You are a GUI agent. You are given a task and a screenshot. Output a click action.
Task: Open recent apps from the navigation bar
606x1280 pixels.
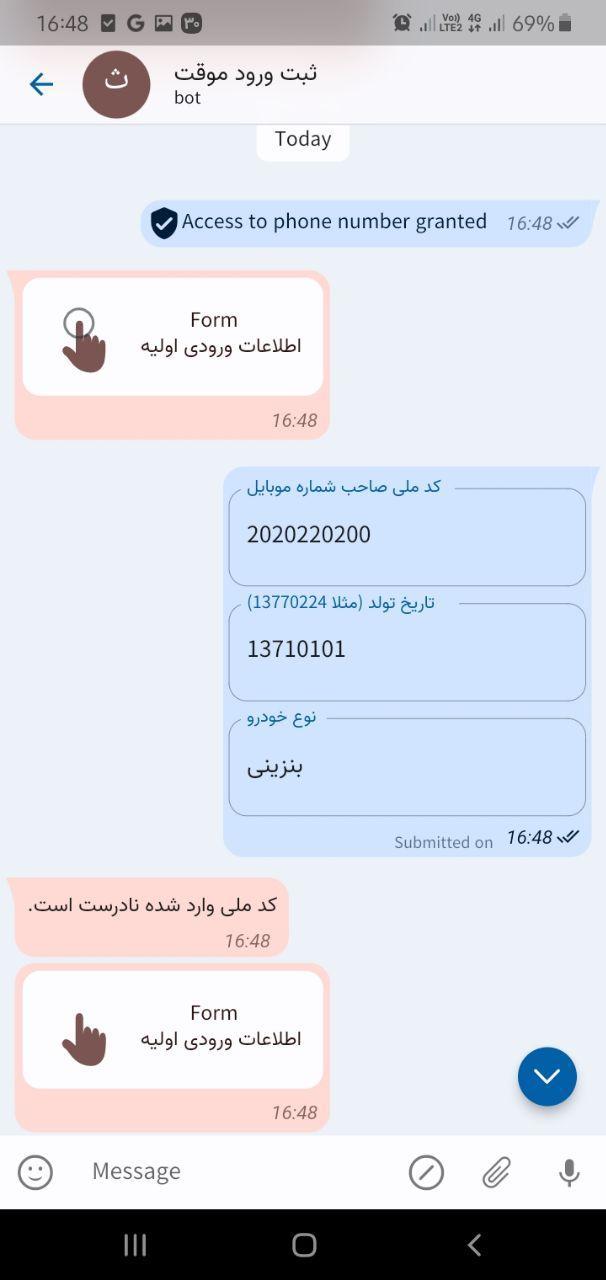[135, 1245]
